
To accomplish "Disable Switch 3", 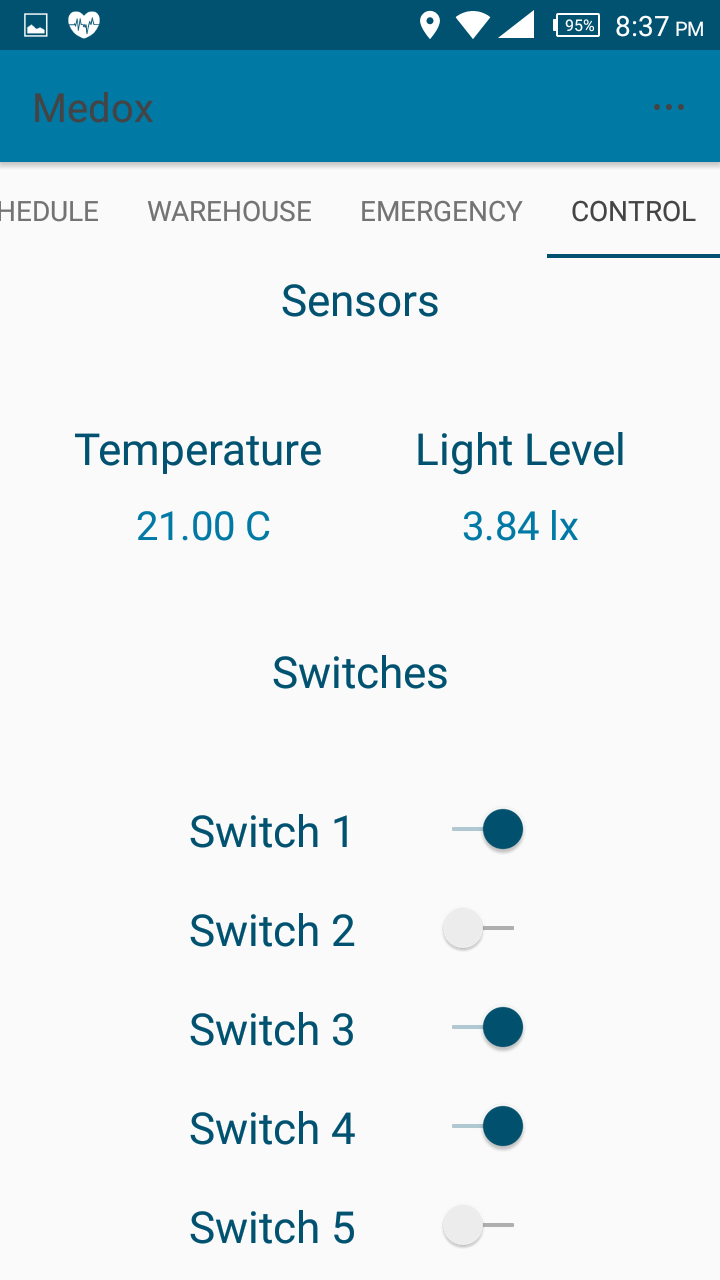I will click(x=487, y=1028).
